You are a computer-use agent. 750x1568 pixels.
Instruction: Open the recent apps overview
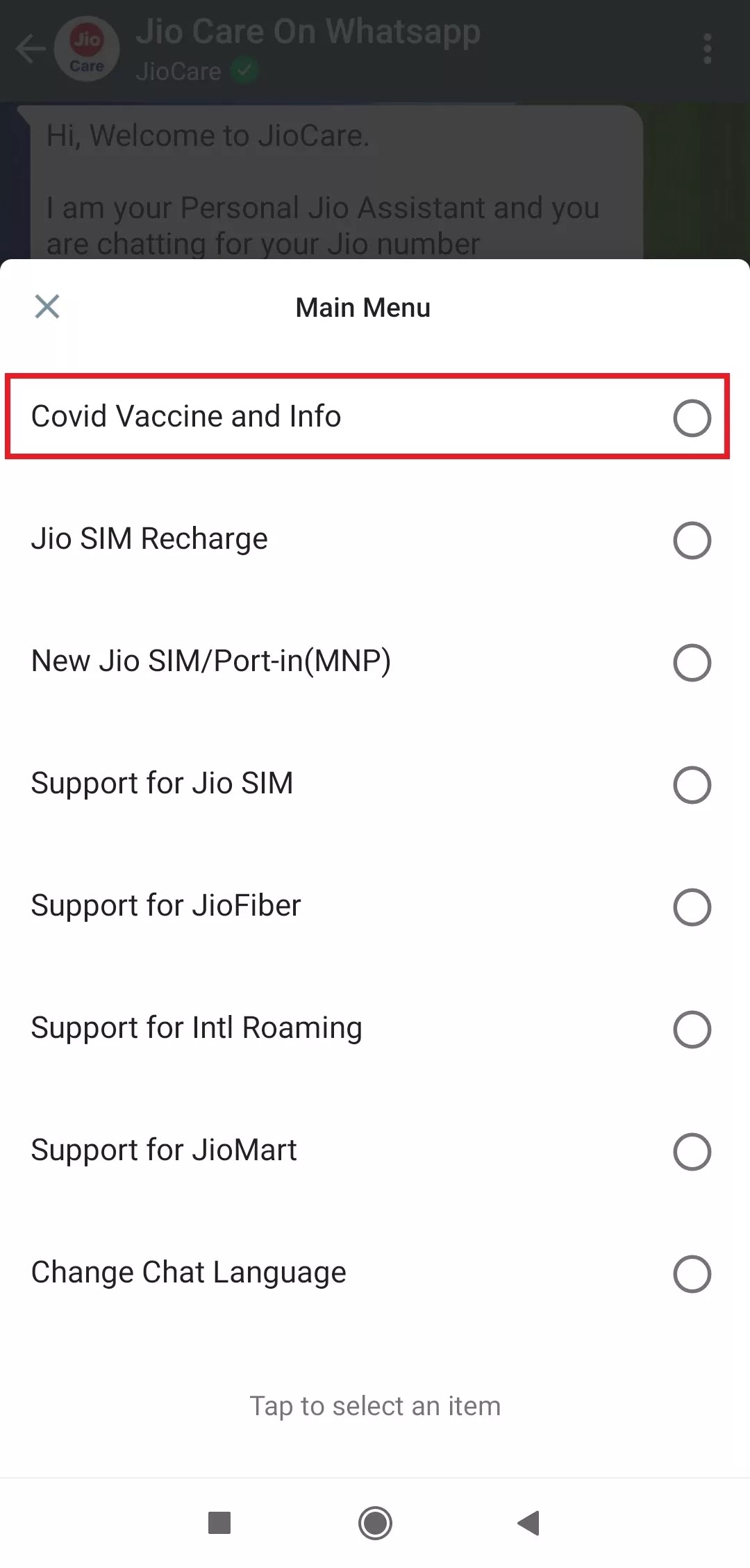pyautogui.click(x=219, y=1524)
